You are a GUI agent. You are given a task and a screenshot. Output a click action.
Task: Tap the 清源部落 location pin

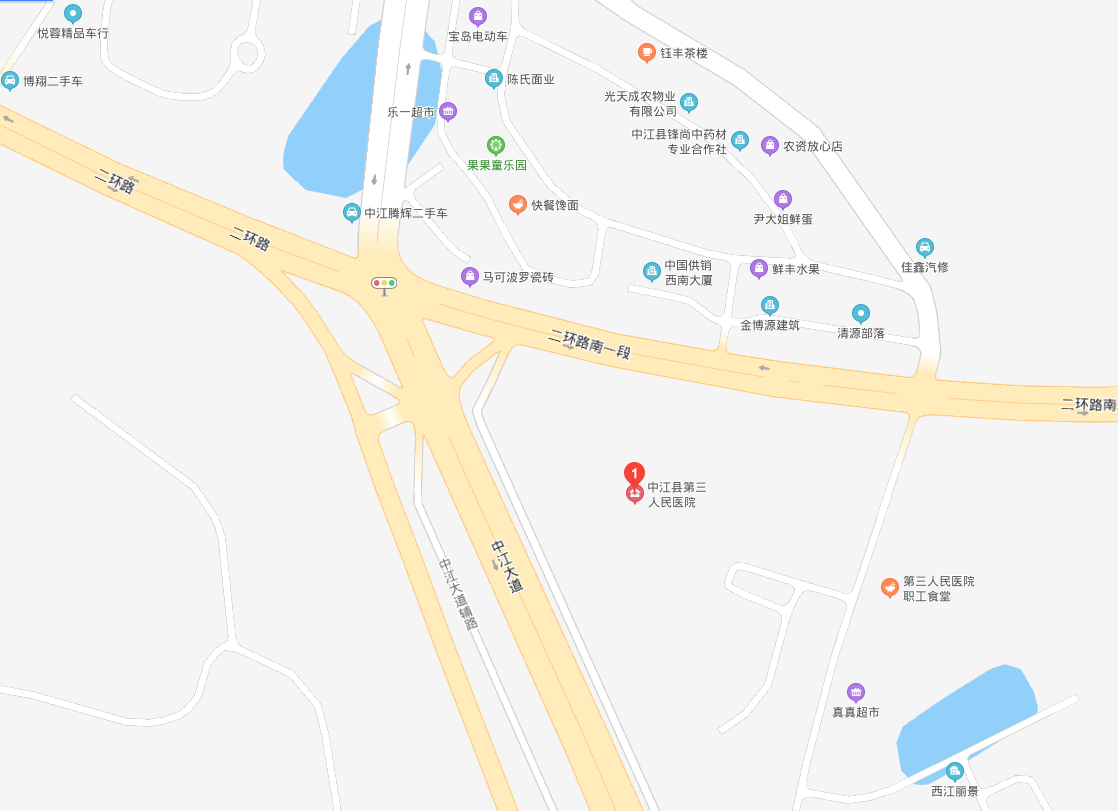tap(861, 313)
